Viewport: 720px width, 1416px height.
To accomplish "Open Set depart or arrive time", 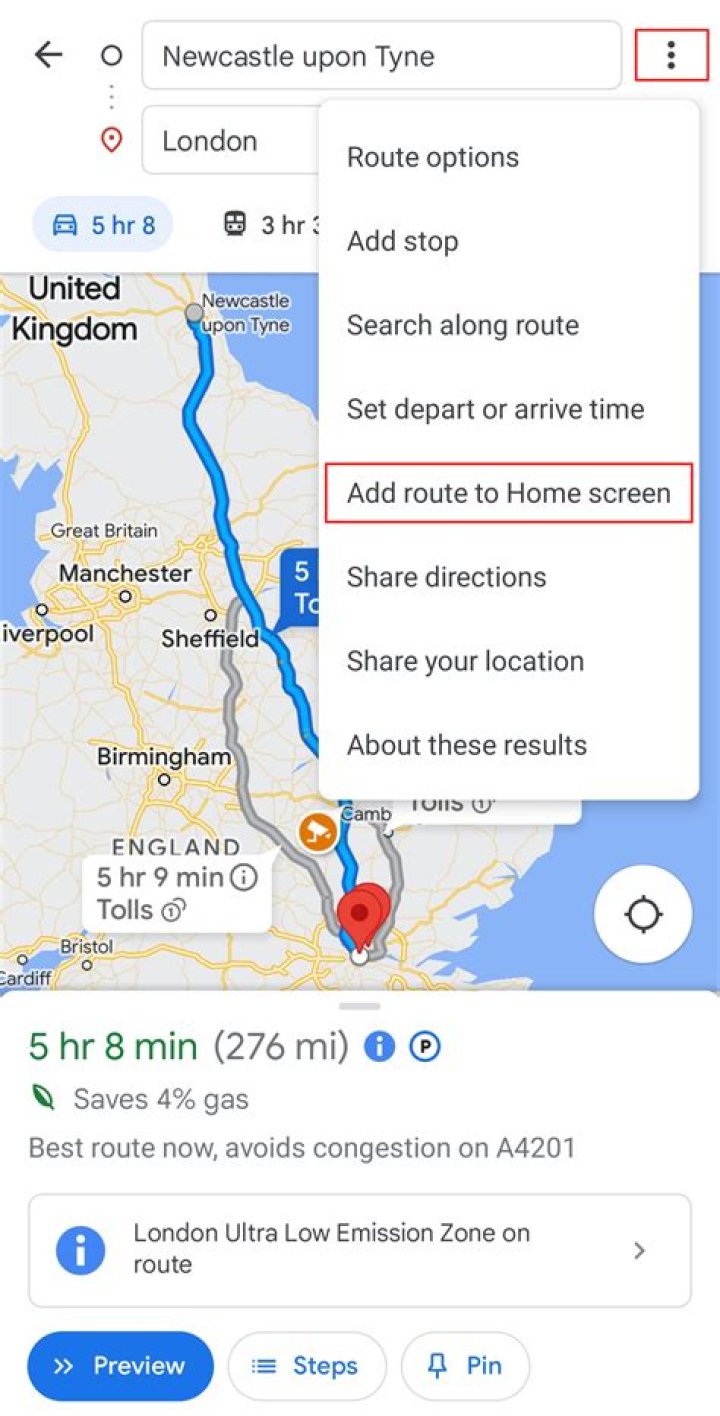I will 495,409.
